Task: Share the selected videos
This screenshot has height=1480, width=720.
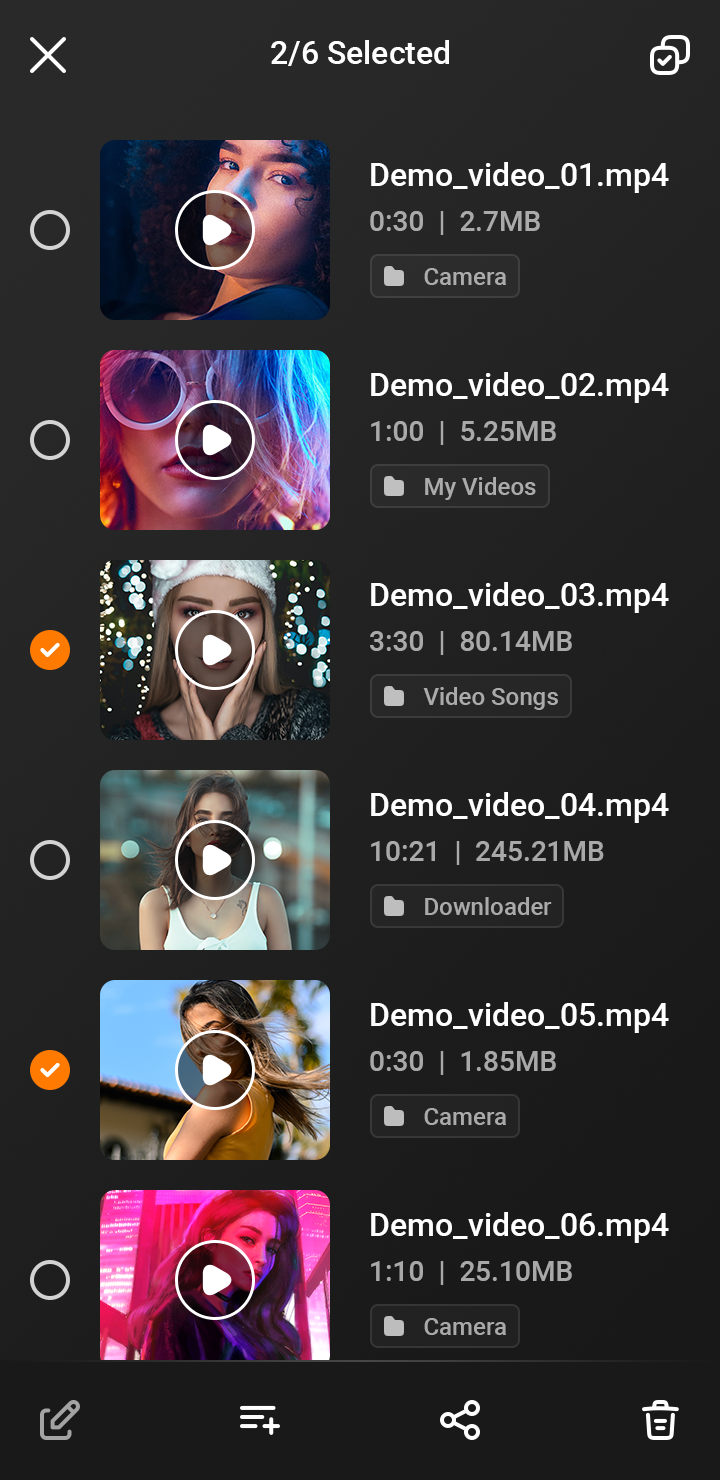Action: (x=459, y=1419)
